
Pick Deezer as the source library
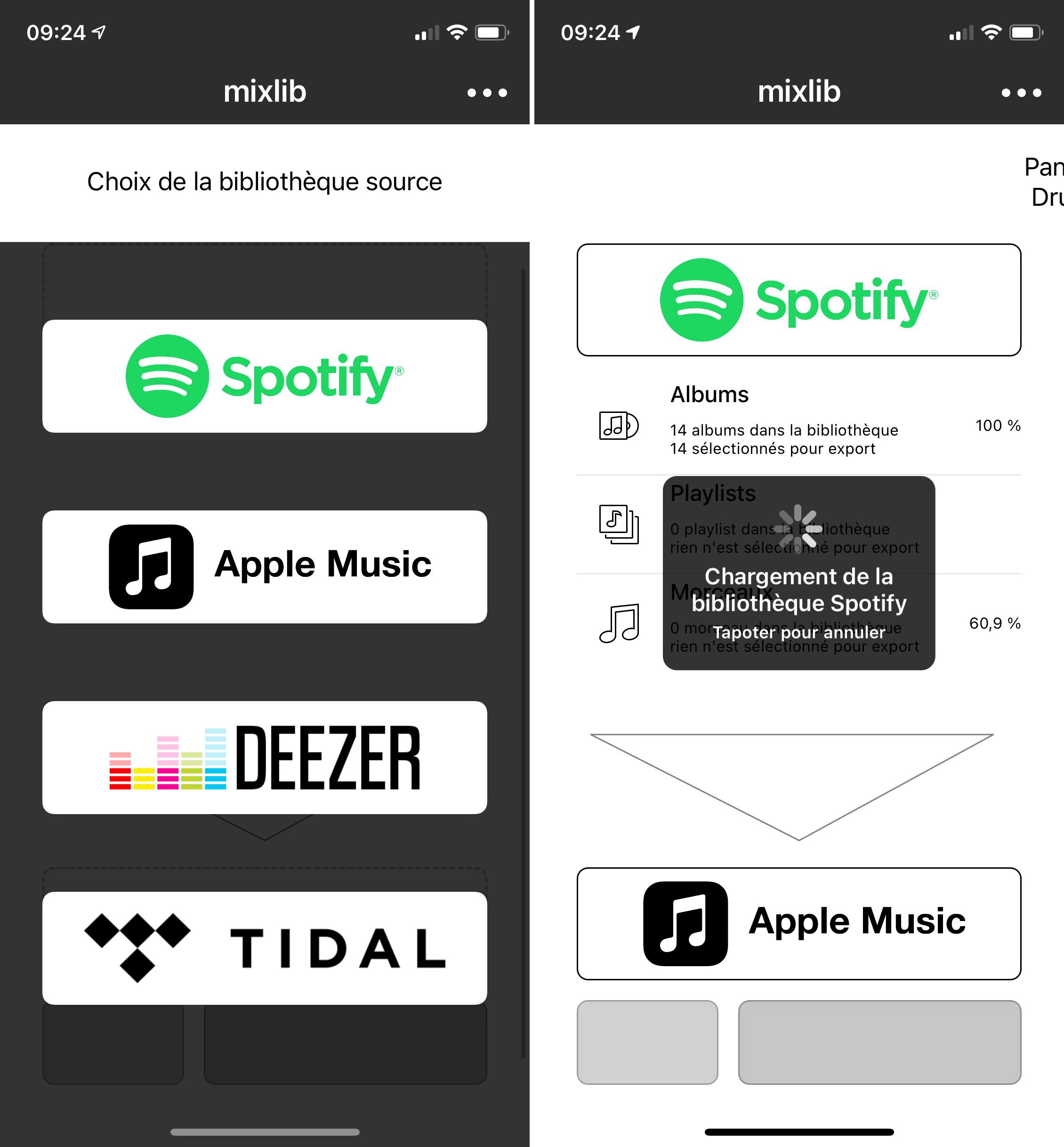coord(264,757)
